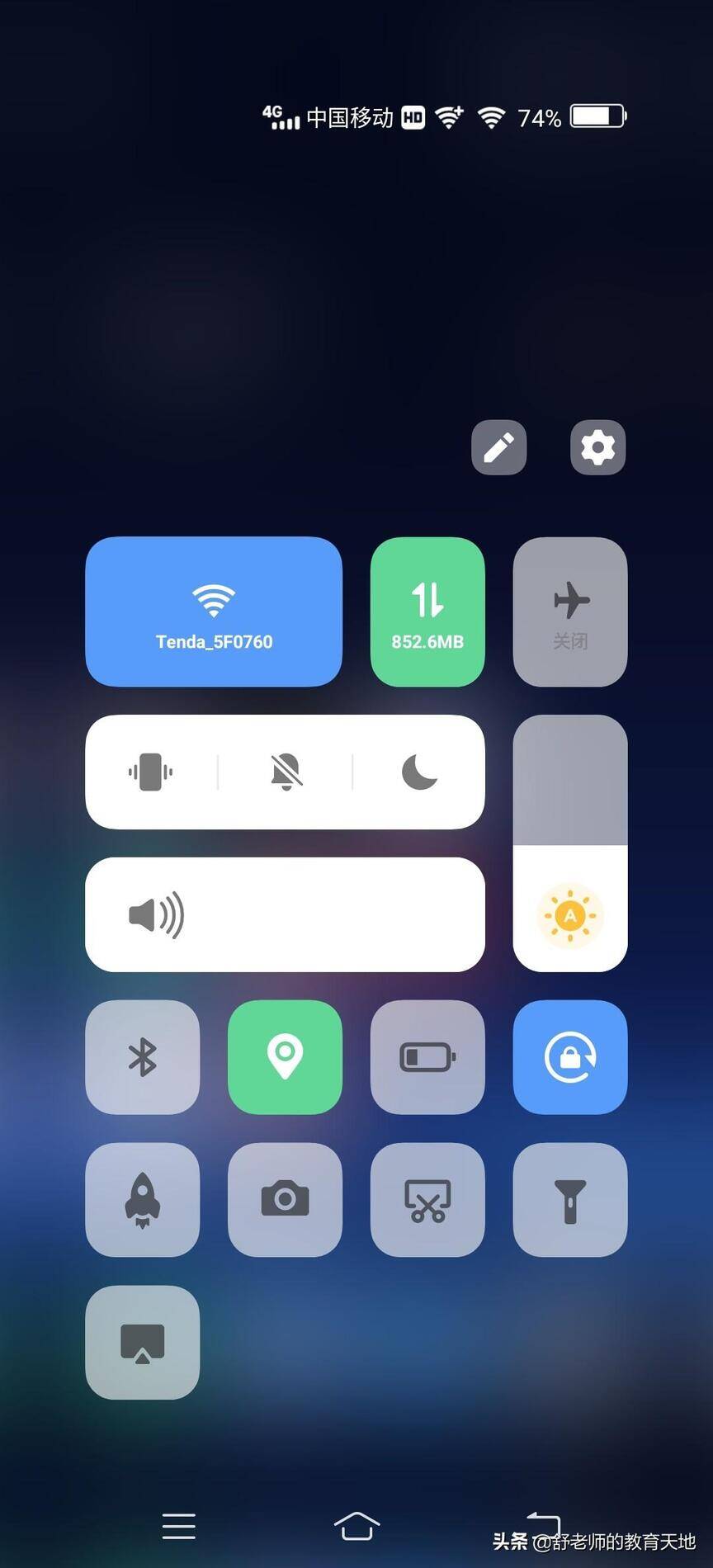Enable do not disturb moon
Image resolution: width=713 pixels, height=1568 pixels.
click(419, 772)
